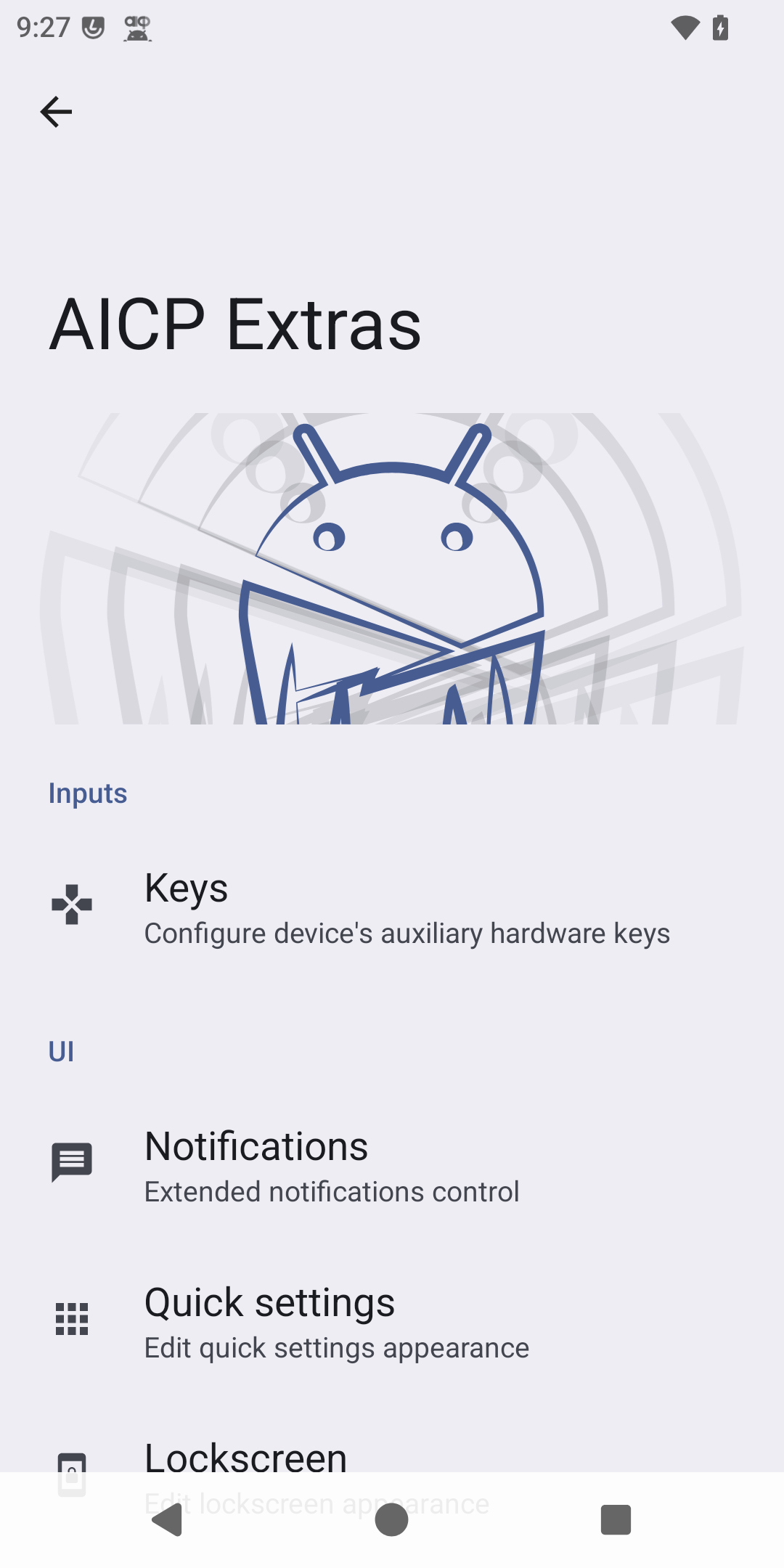
Task: Open Quick settings appearance options
Action: (392, 1322)
